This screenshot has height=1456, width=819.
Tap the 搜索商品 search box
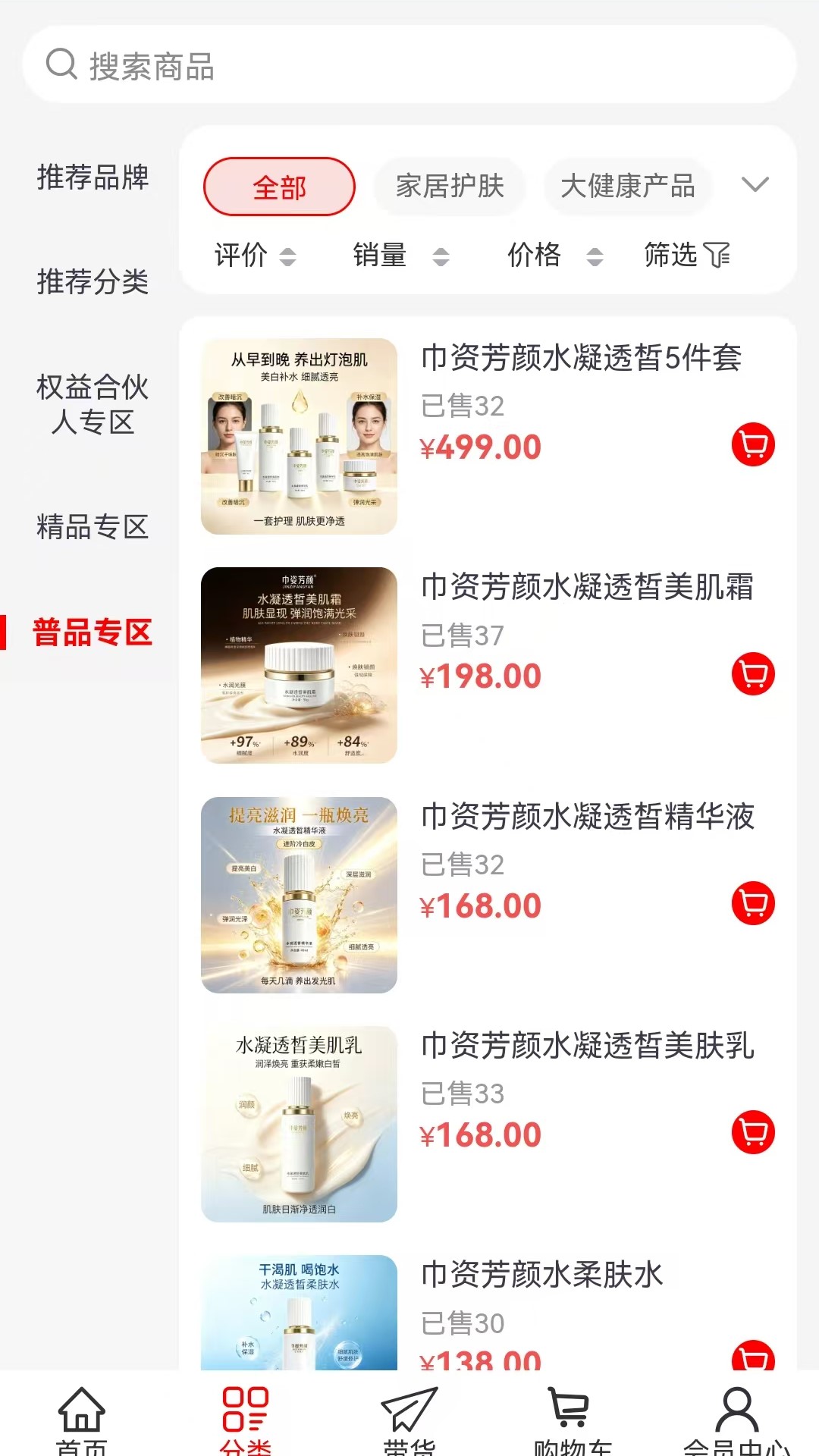[x=409, y=65]
